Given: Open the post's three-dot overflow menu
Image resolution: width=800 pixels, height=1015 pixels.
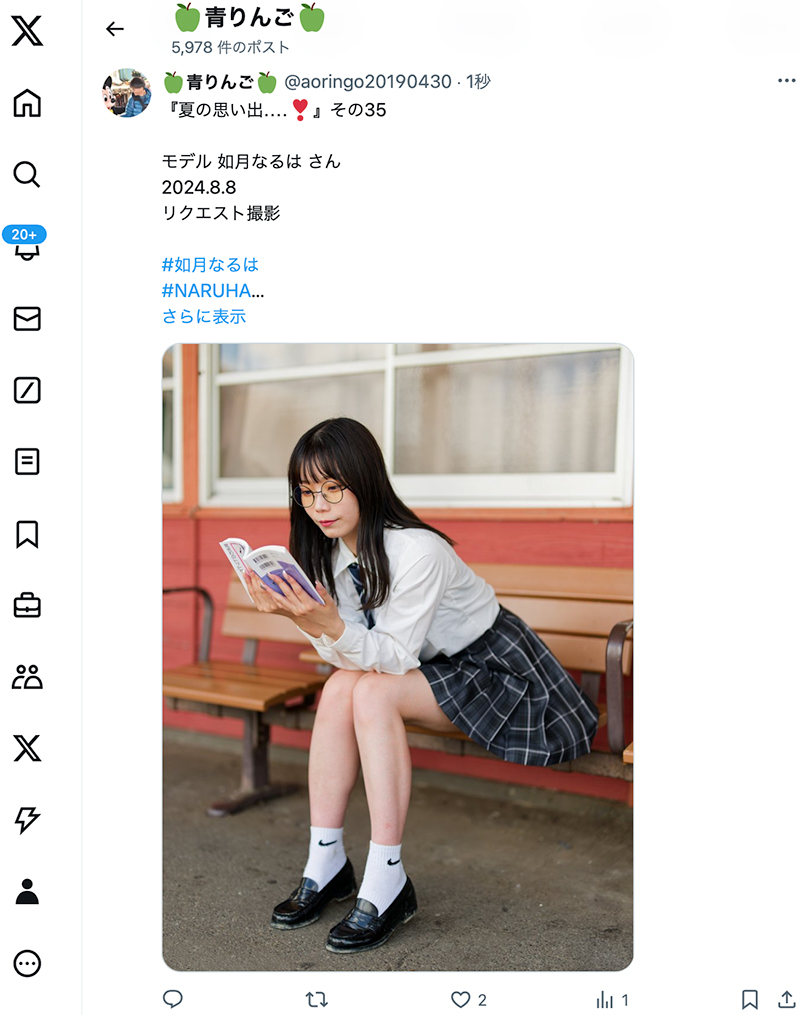Looking at the screenshot, I should point(786,81).
